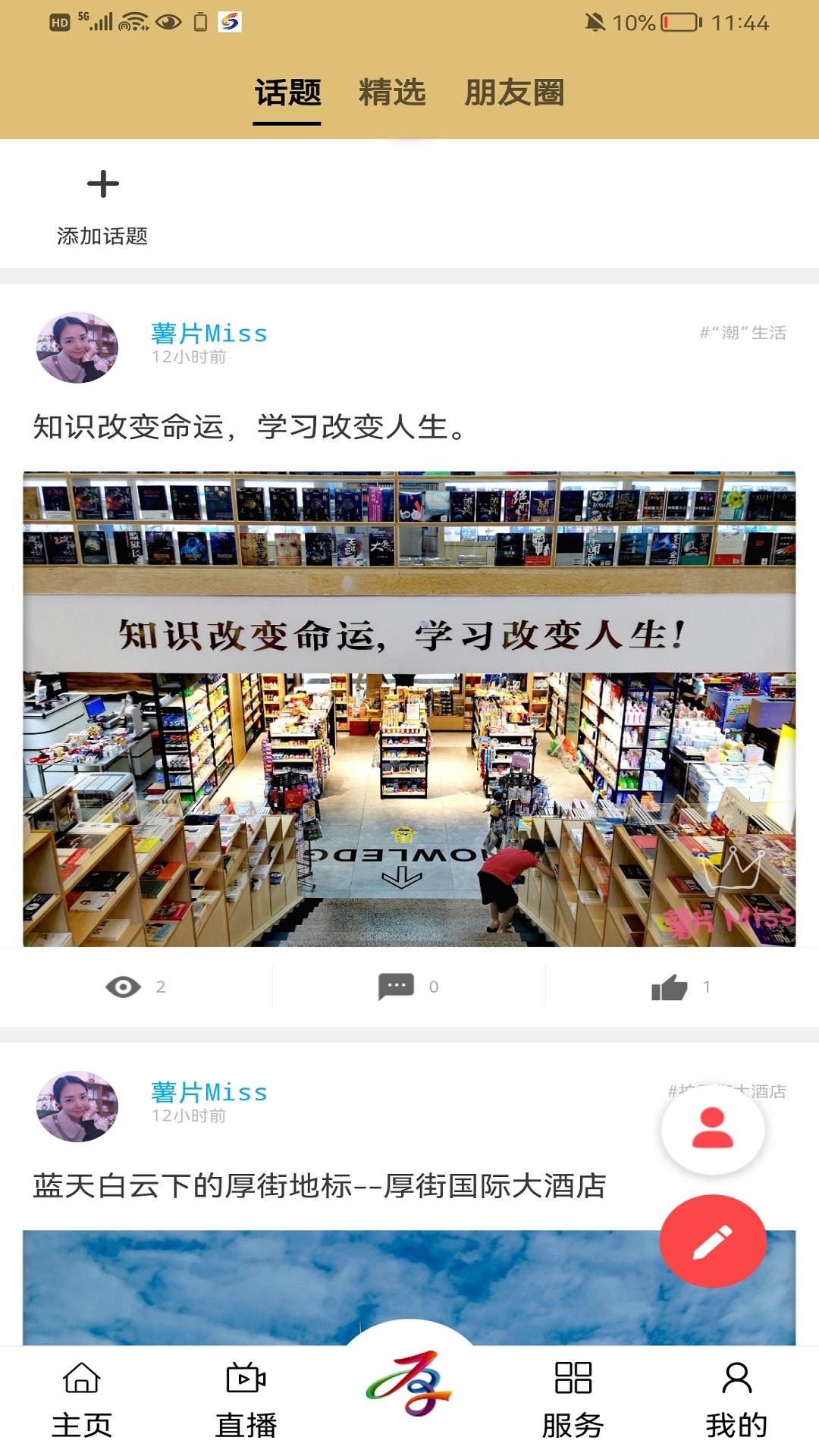The width and height of the screenshot is (819, 1456).
Task: Switch to the 精选 tab
Action: coord(391,92)
